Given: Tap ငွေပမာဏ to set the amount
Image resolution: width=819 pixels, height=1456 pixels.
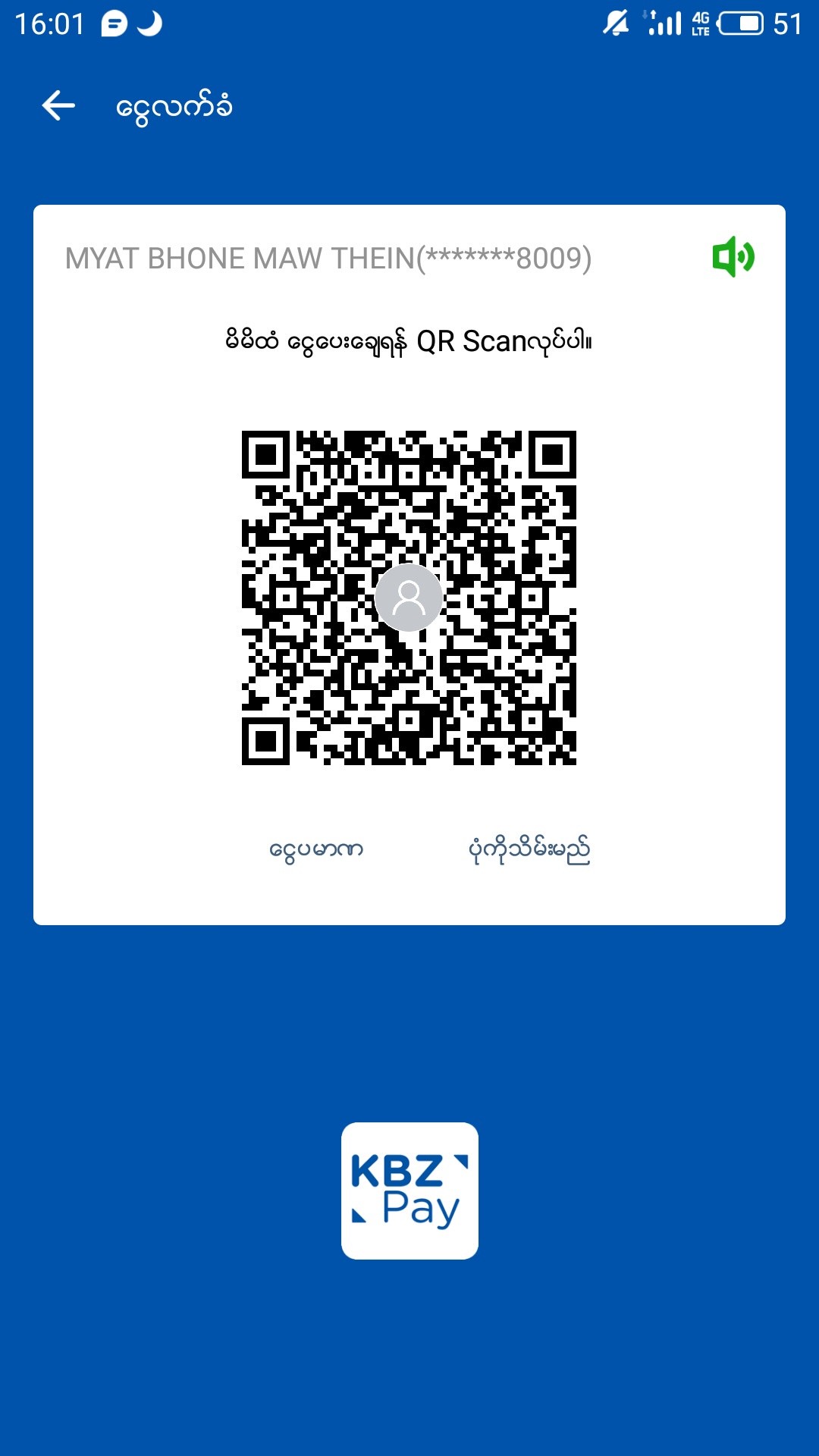Looking at the screenshot, I should coord(316,849).
